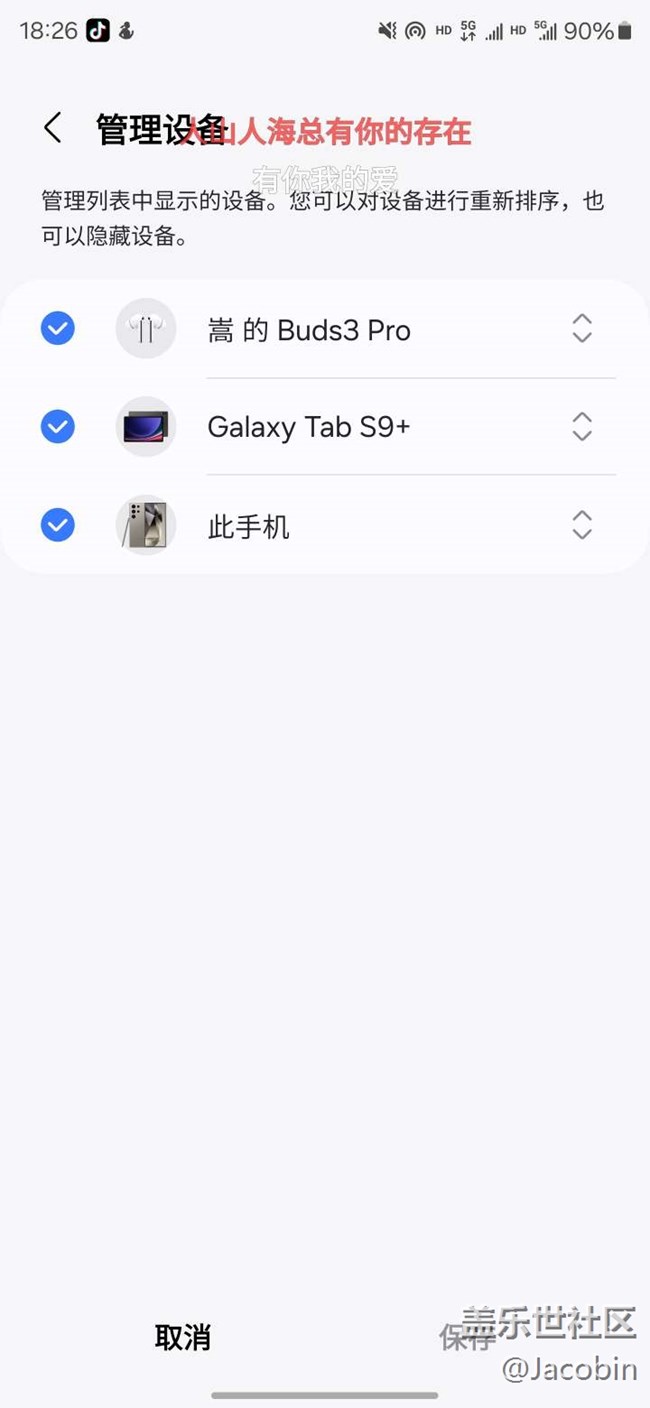This screenshot has width=650, height=1408.
Task: Tap the reorder handle for 此手机
Action: point(582,525)
